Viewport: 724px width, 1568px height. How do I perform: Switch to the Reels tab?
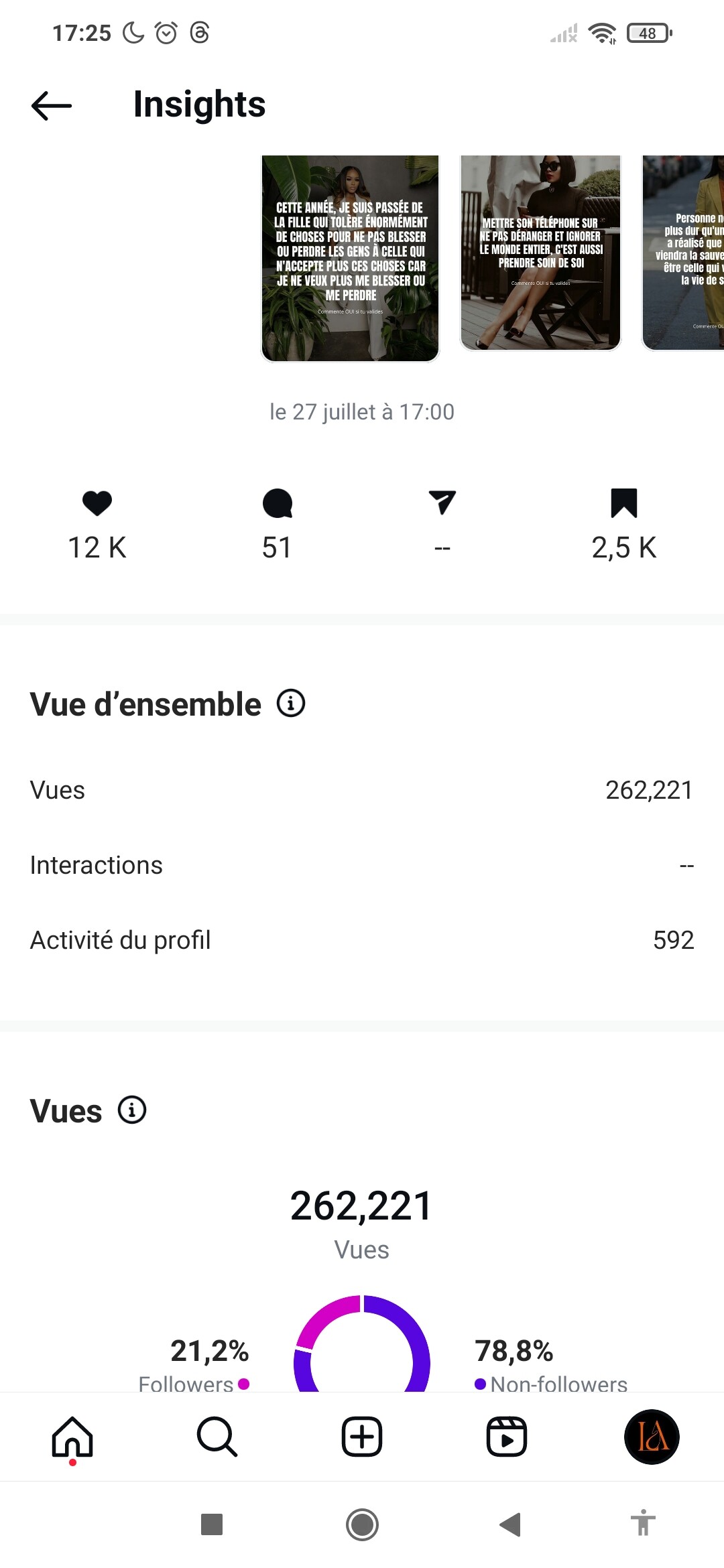tap(507, 1437)
